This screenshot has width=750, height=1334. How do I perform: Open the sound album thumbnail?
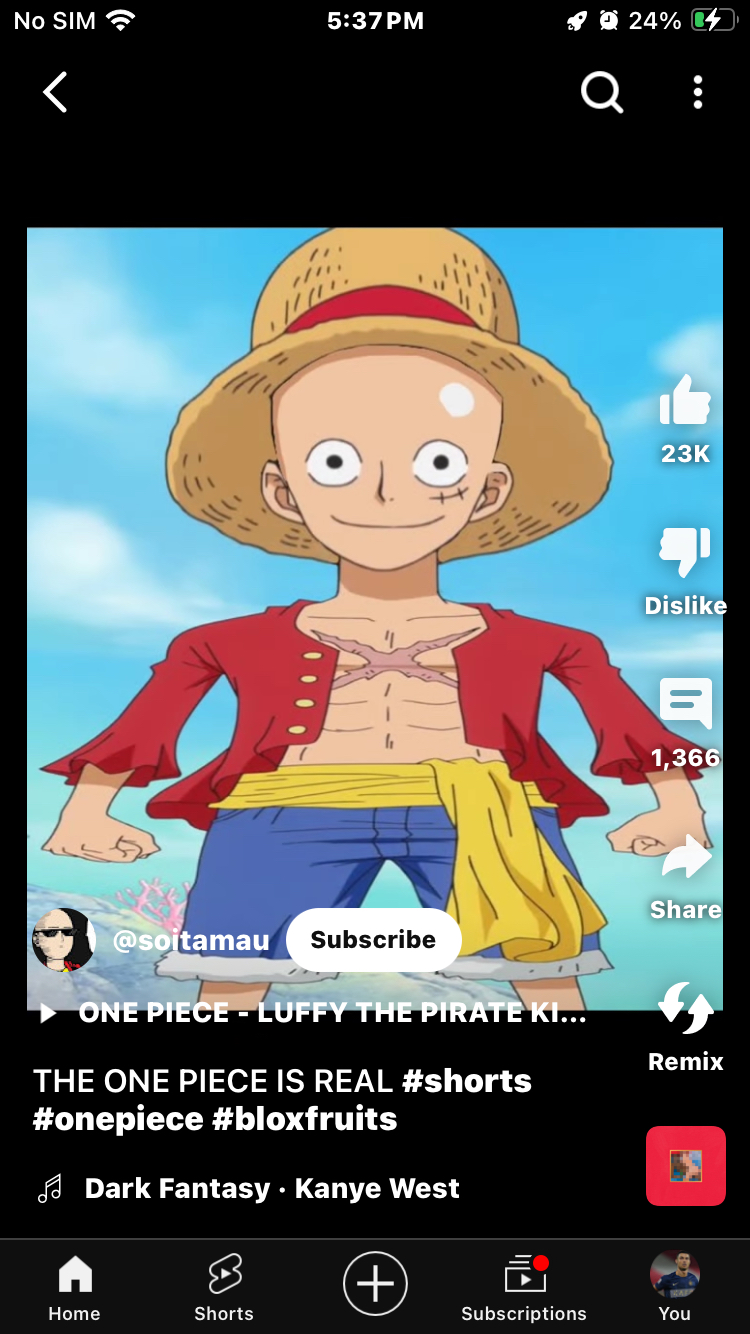click(x=685, y=1166)
